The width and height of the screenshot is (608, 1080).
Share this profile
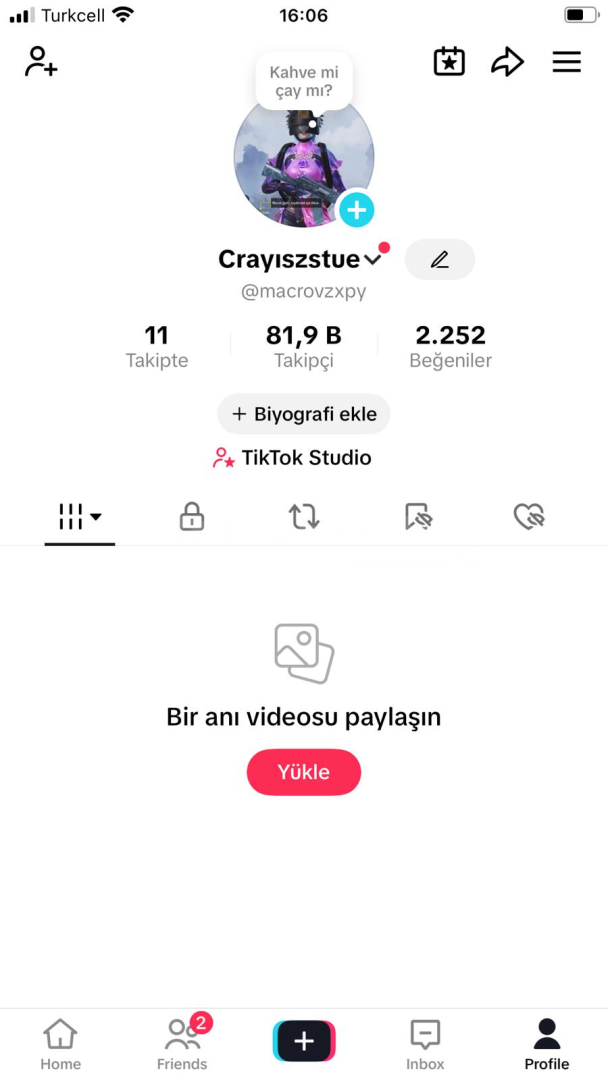tap(507, 62)
